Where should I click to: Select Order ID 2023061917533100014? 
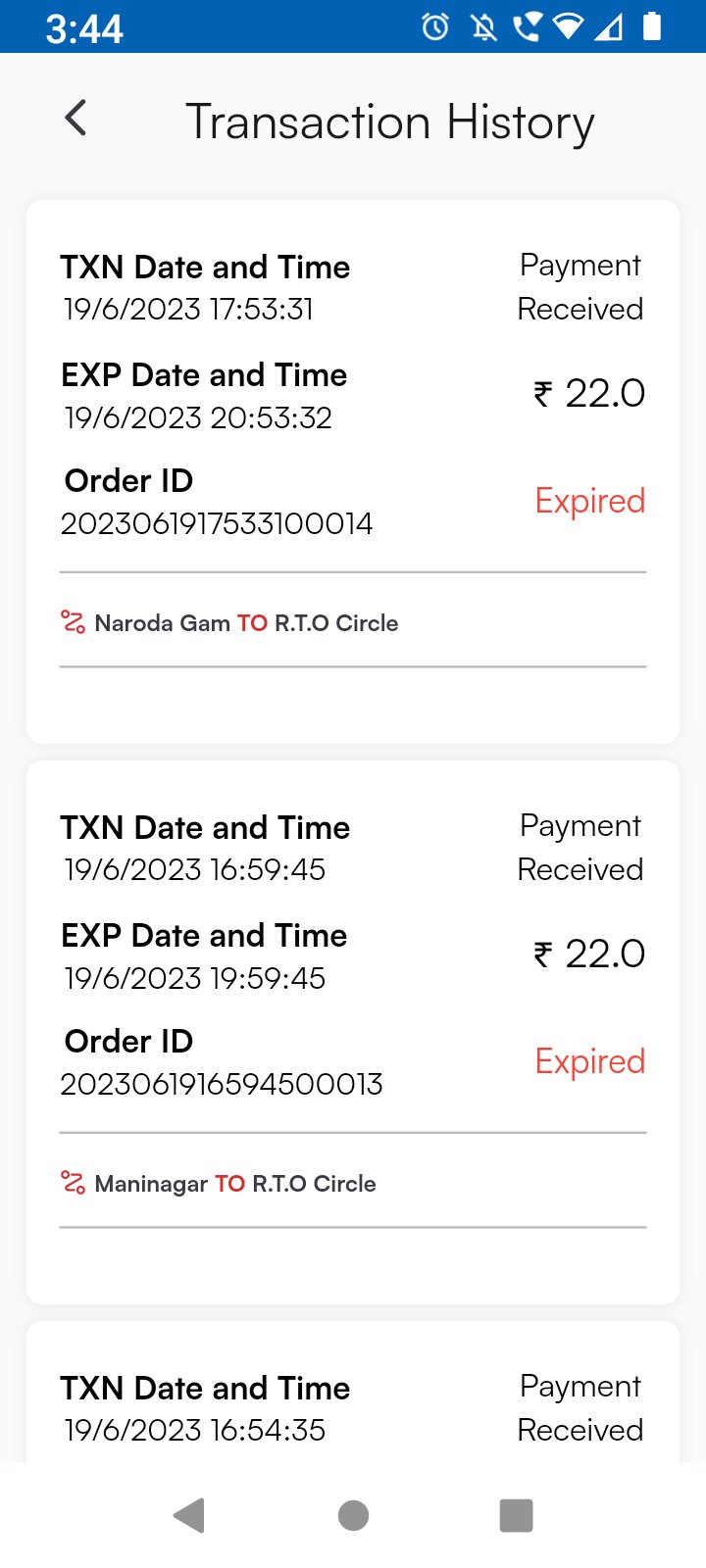point(218,523)
